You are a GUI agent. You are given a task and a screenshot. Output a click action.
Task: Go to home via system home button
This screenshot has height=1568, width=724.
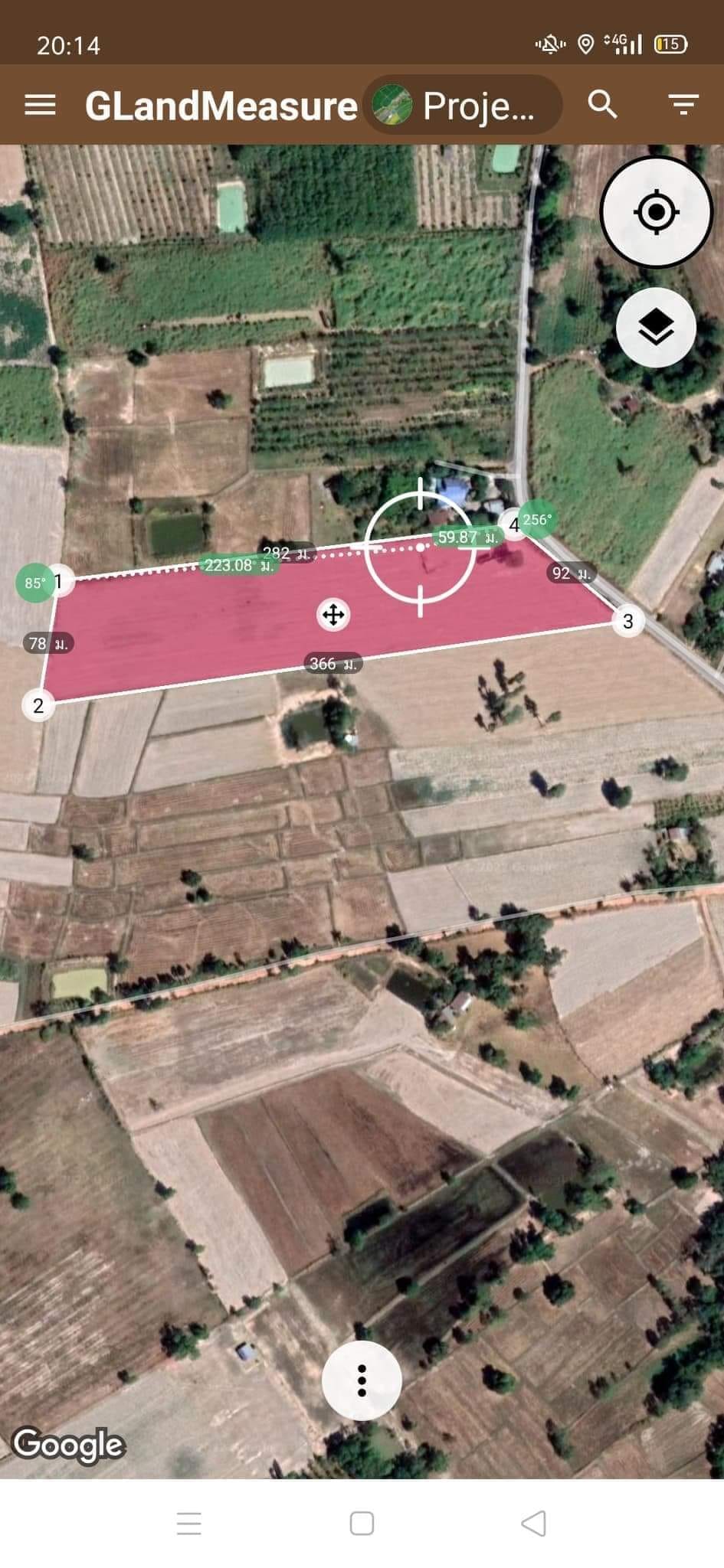click(362, 1523)
